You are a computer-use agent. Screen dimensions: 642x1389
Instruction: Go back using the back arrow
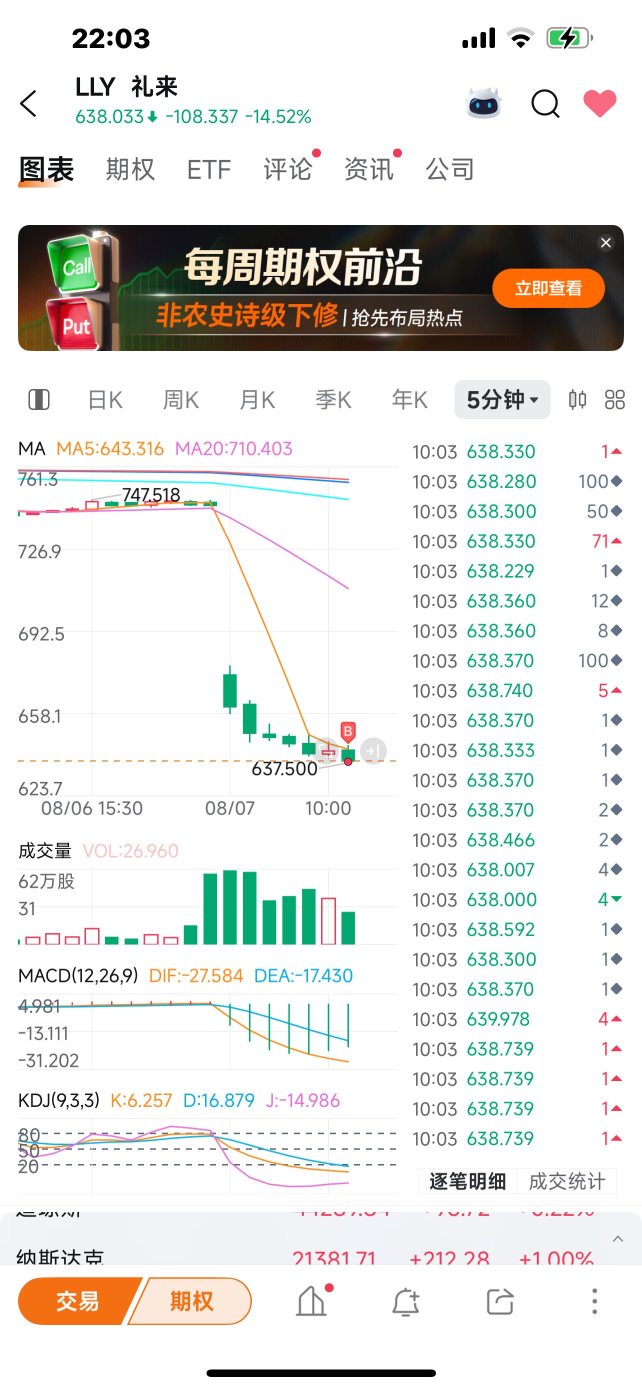click(29, 103)
